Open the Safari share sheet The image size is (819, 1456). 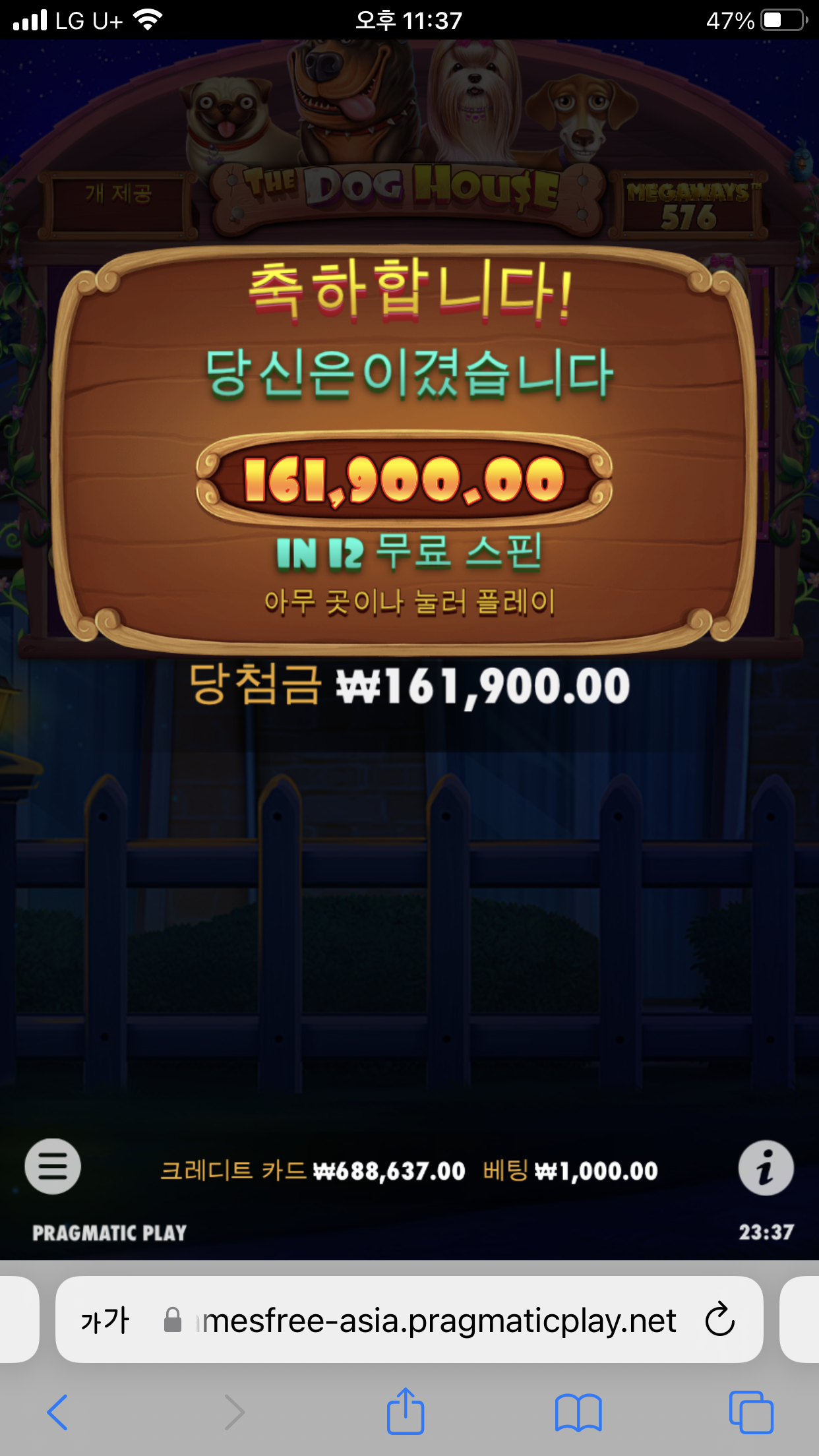[x=405, y=1411]
